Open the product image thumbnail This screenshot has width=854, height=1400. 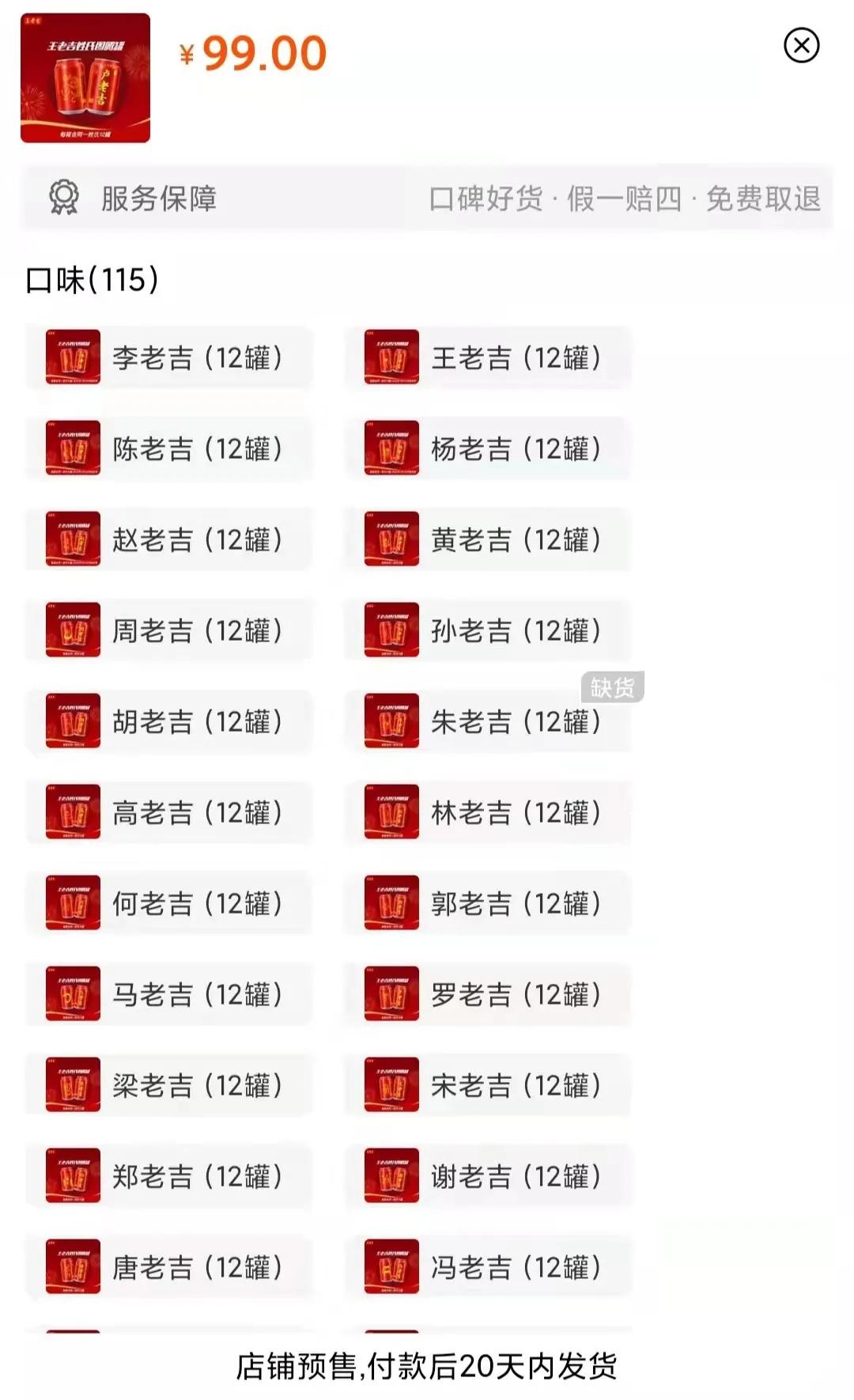(x=85, y=78)
